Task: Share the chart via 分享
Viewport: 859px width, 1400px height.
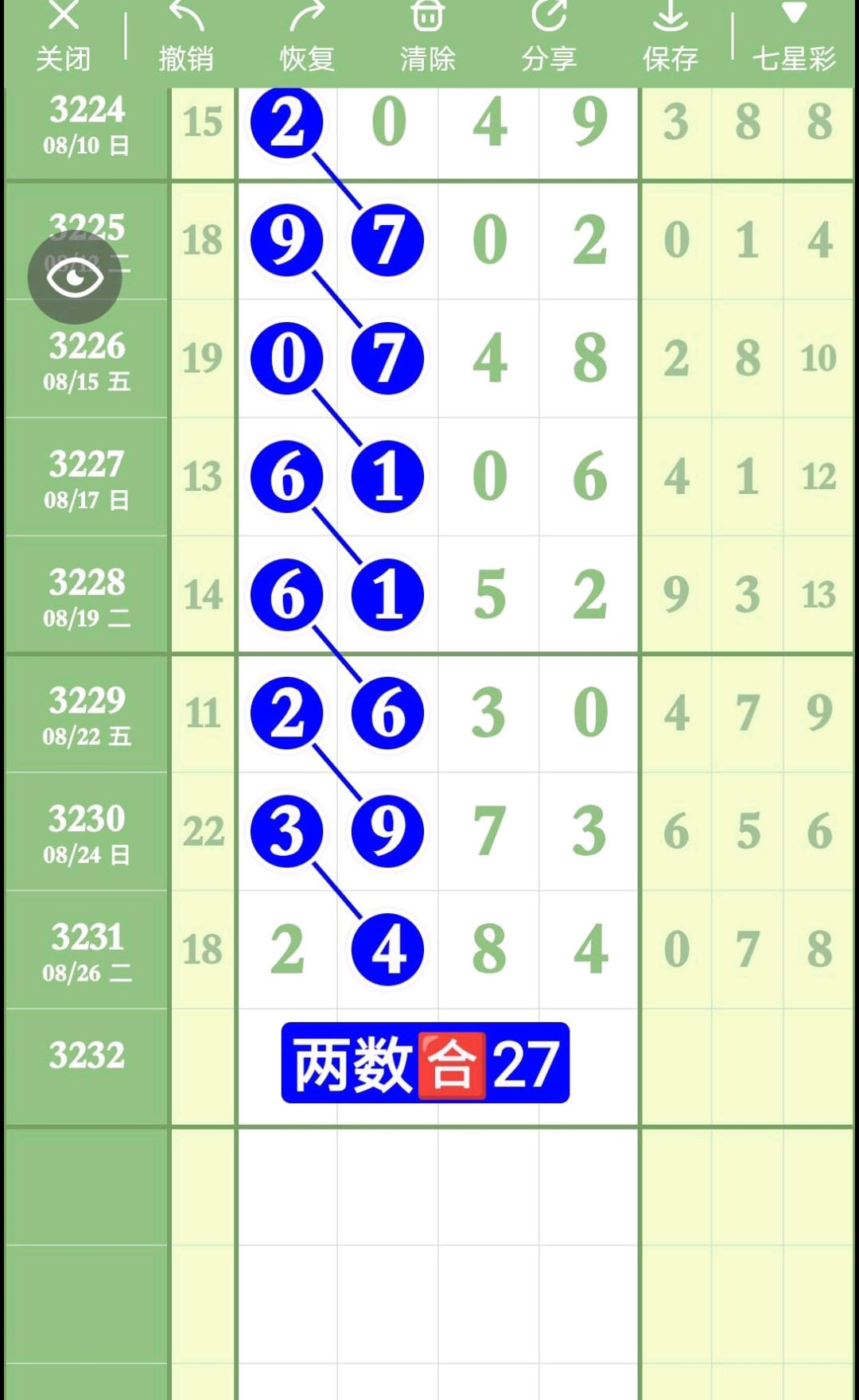Action: 549,37
